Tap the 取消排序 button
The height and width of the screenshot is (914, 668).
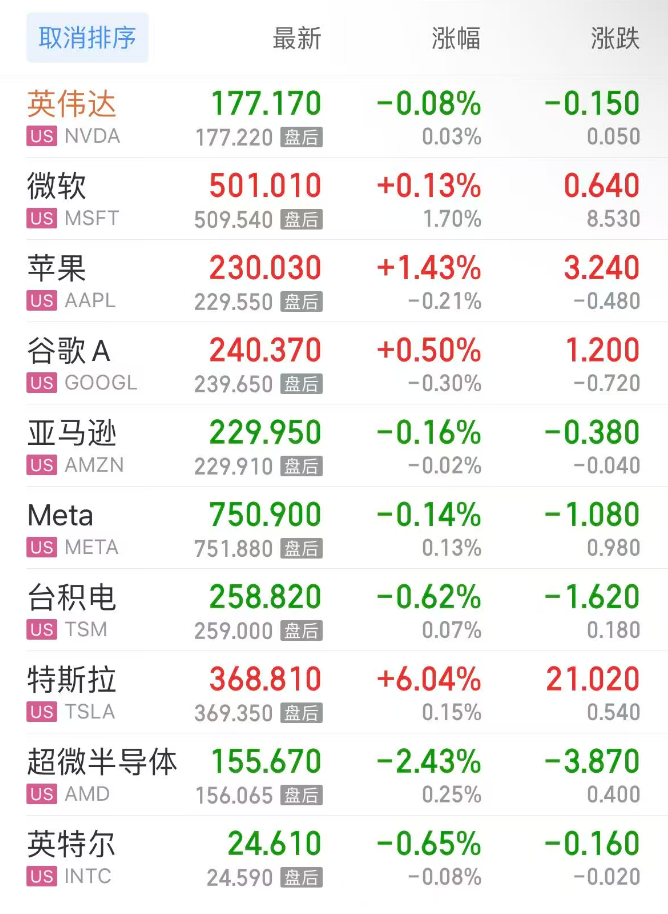[87, 38]
